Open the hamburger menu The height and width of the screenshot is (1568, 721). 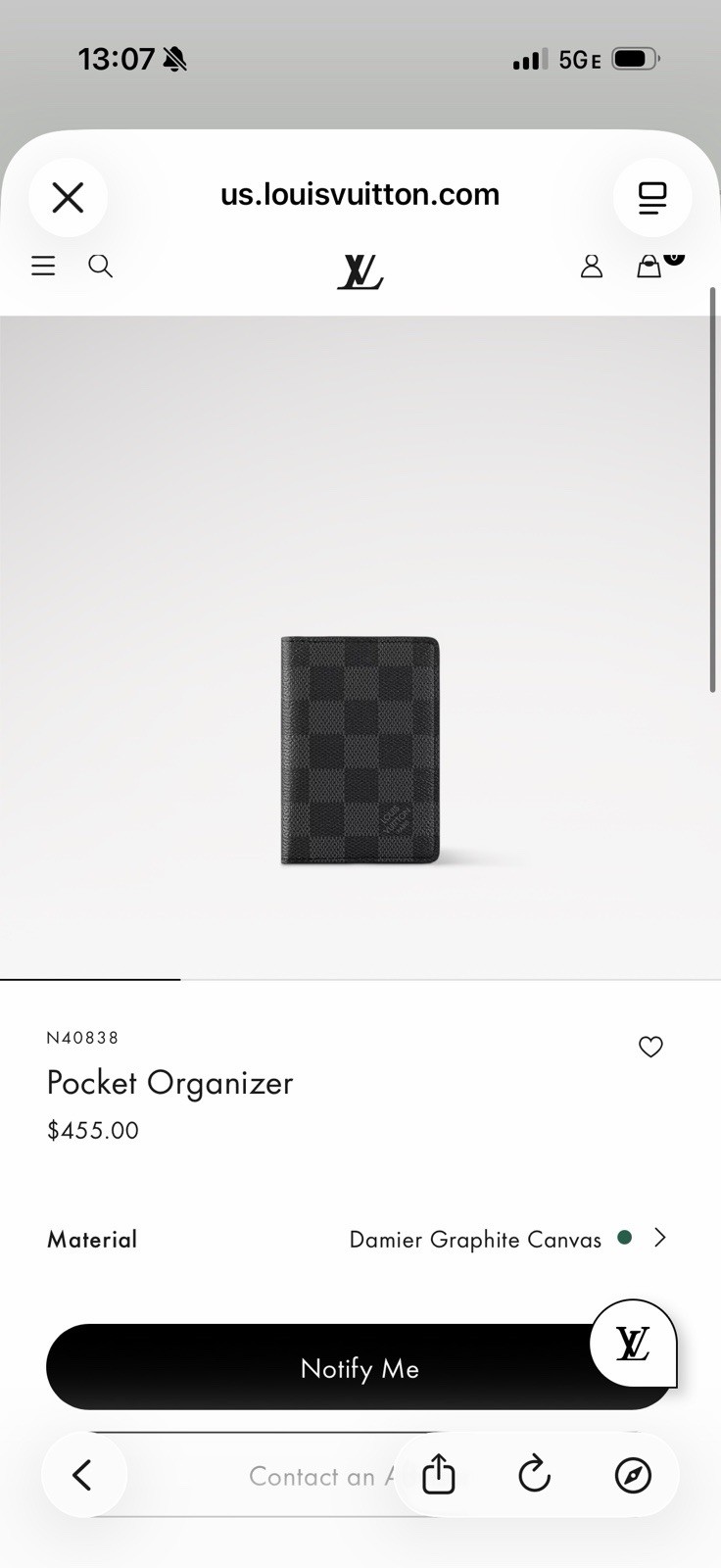click(x=43, y=266)
